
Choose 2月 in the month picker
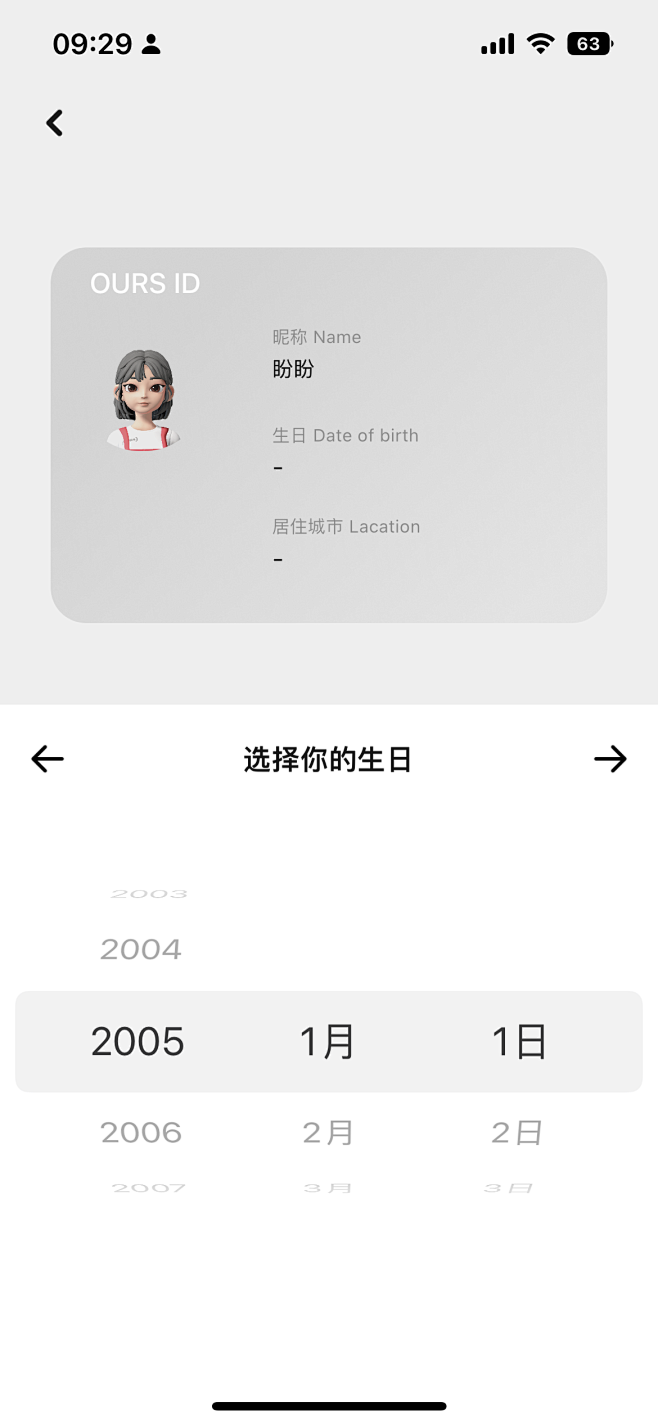[x=328, y=1132]
